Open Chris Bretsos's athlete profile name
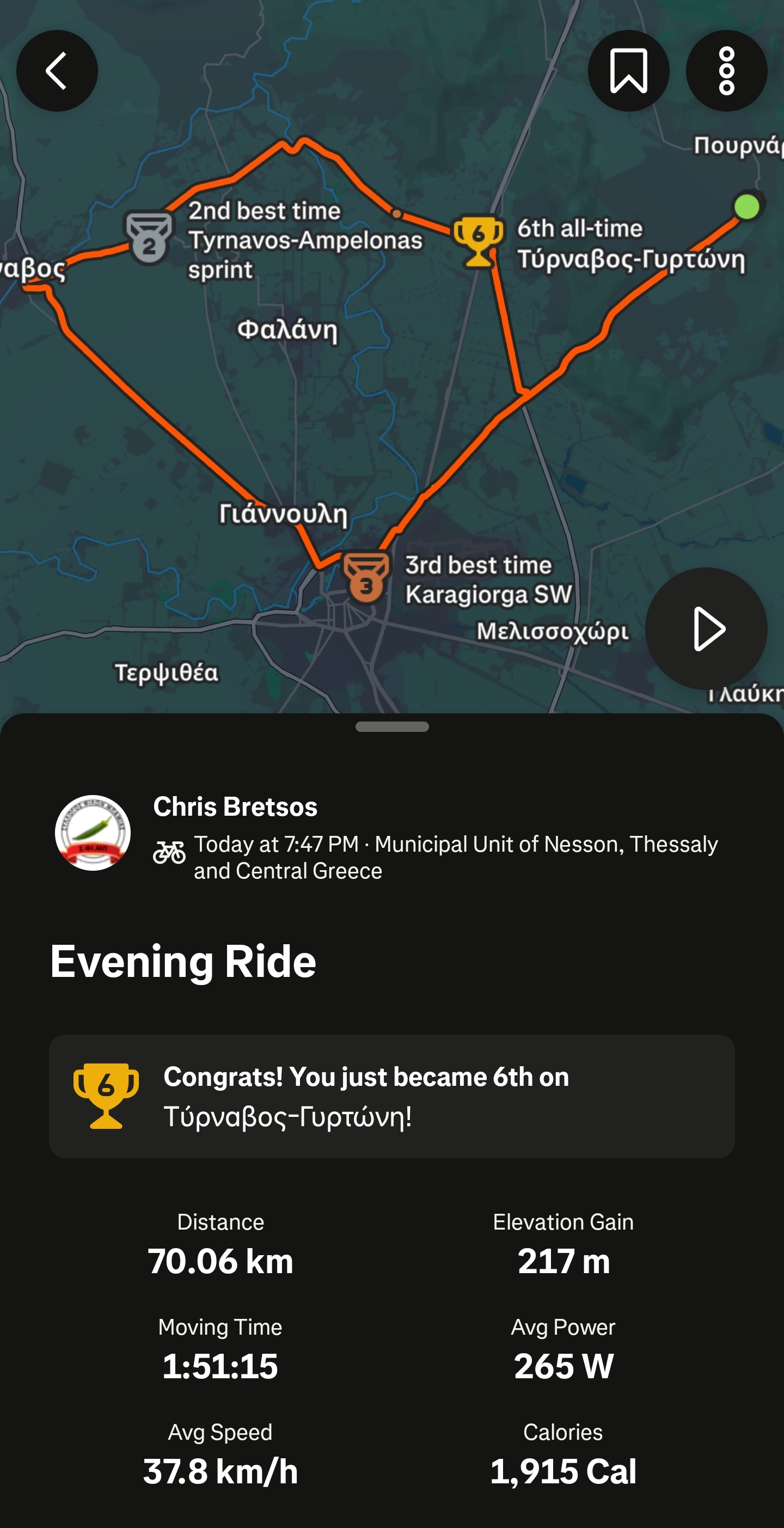The height and width of the screenshot is (1528, 784). [235, 806]
